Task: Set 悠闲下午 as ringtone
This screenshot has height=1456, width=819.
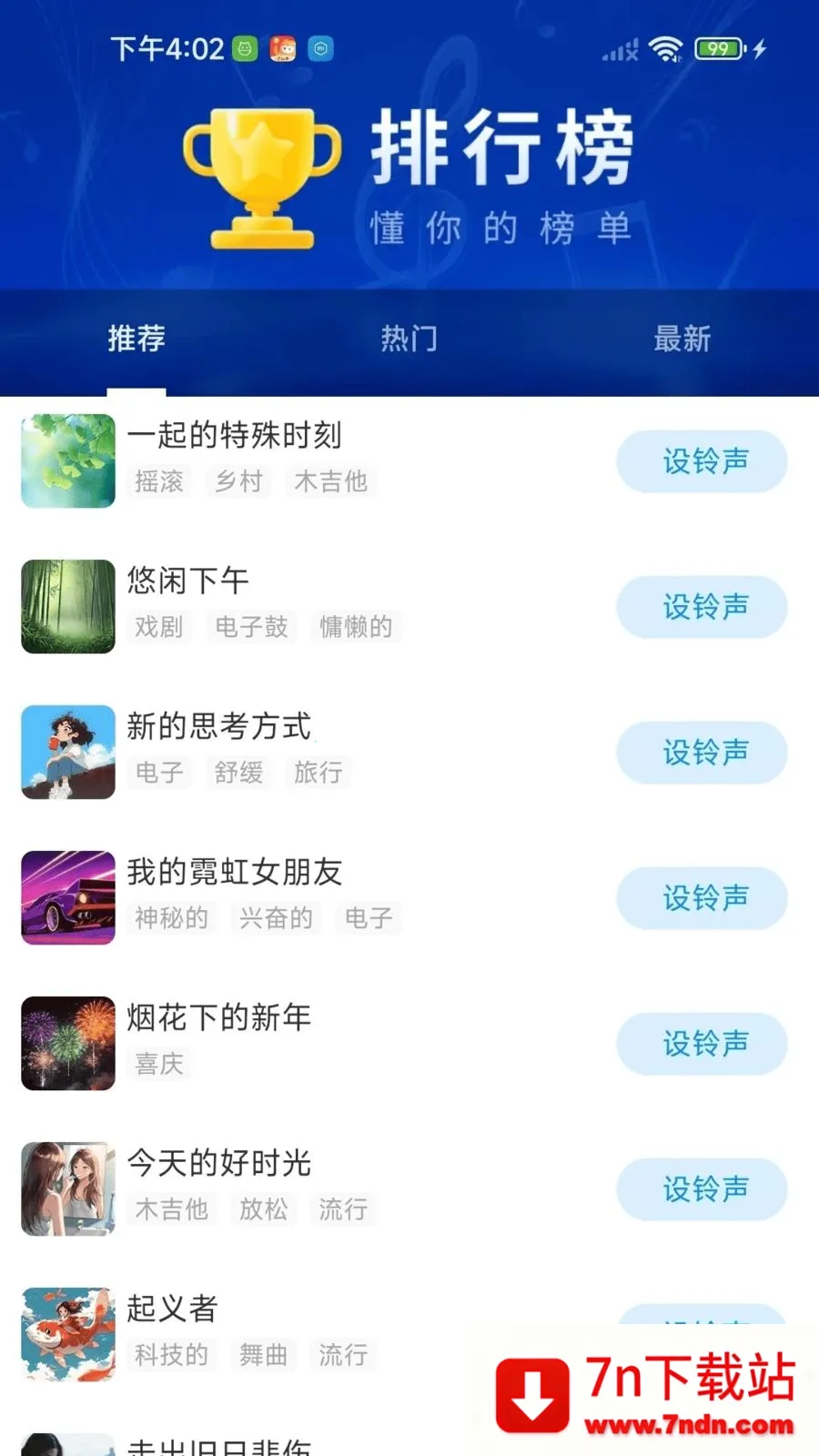Action: [702, 607]
